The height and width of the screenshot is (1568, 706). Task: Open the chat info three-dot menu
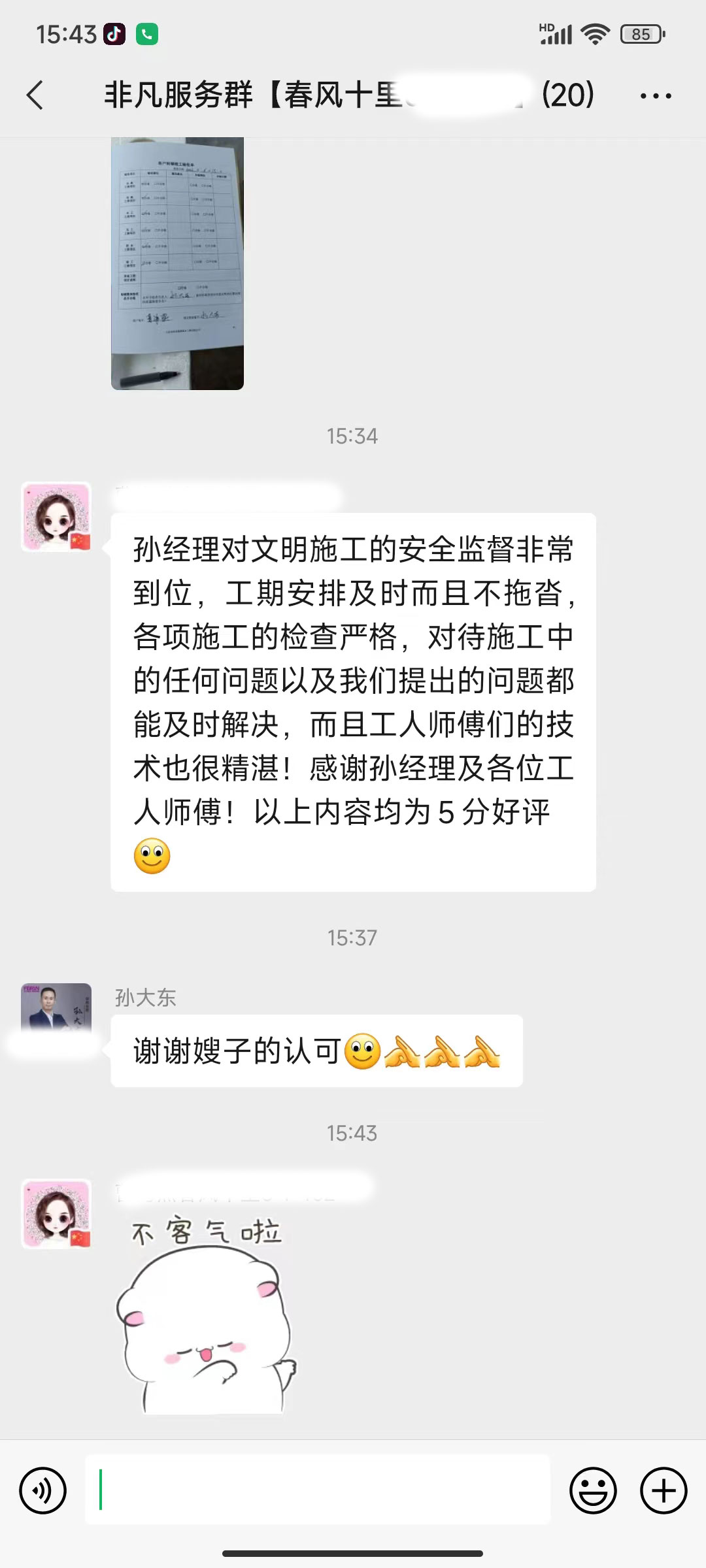[x=655, y=96]
